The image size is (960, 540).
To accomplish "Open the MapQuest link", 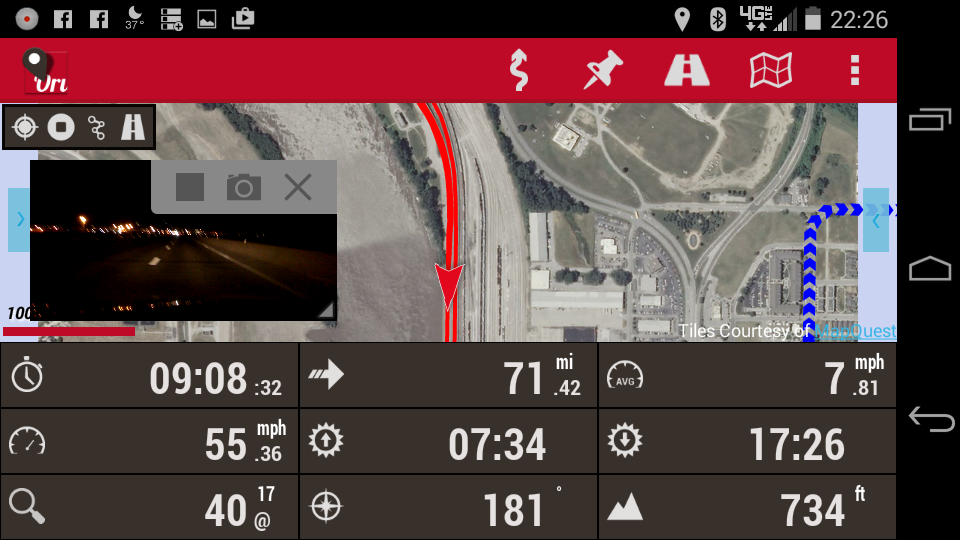I will [x=855, y=331].
